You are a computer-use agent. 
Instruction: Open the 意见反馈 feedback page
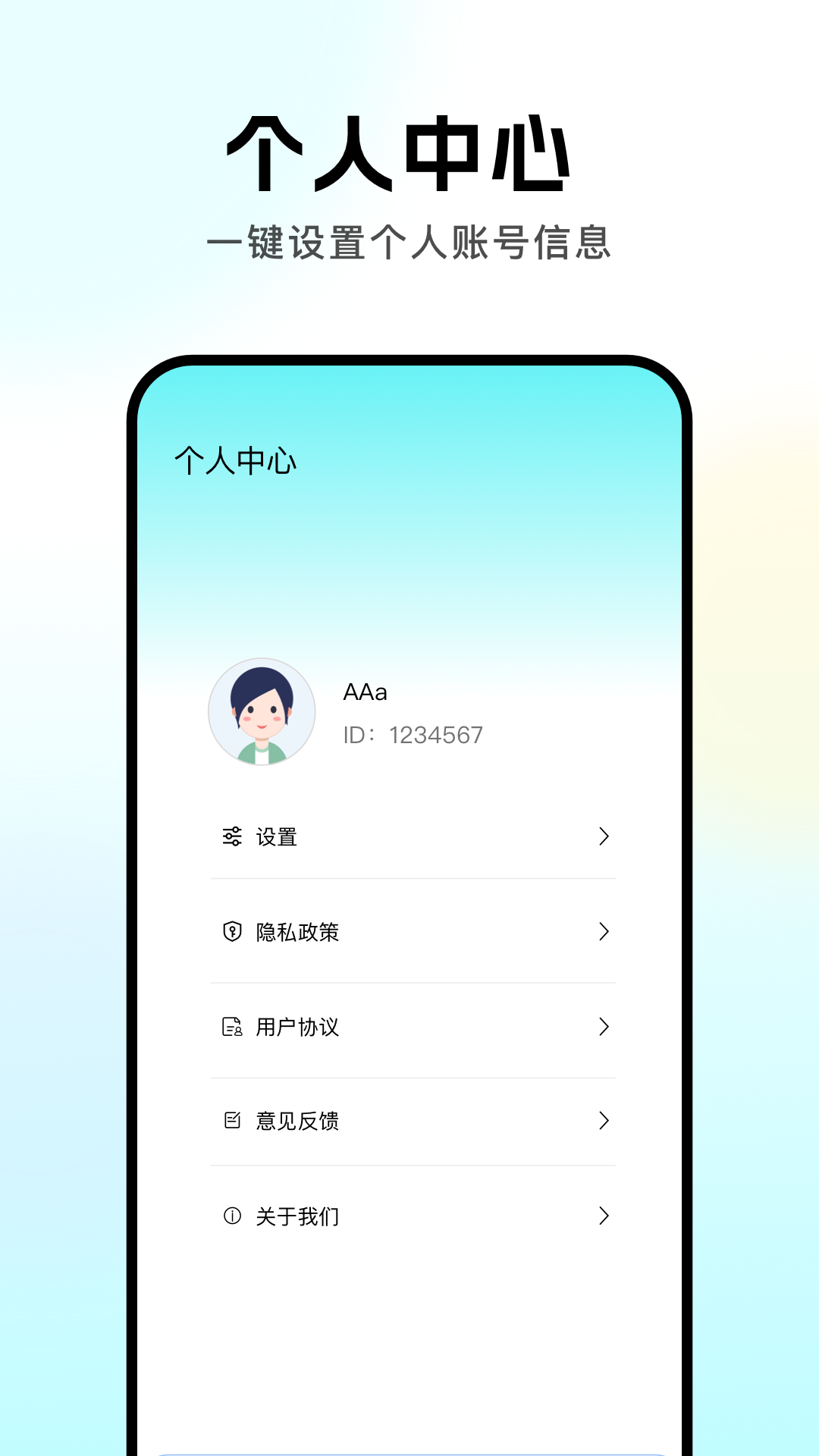[413, 1121]
